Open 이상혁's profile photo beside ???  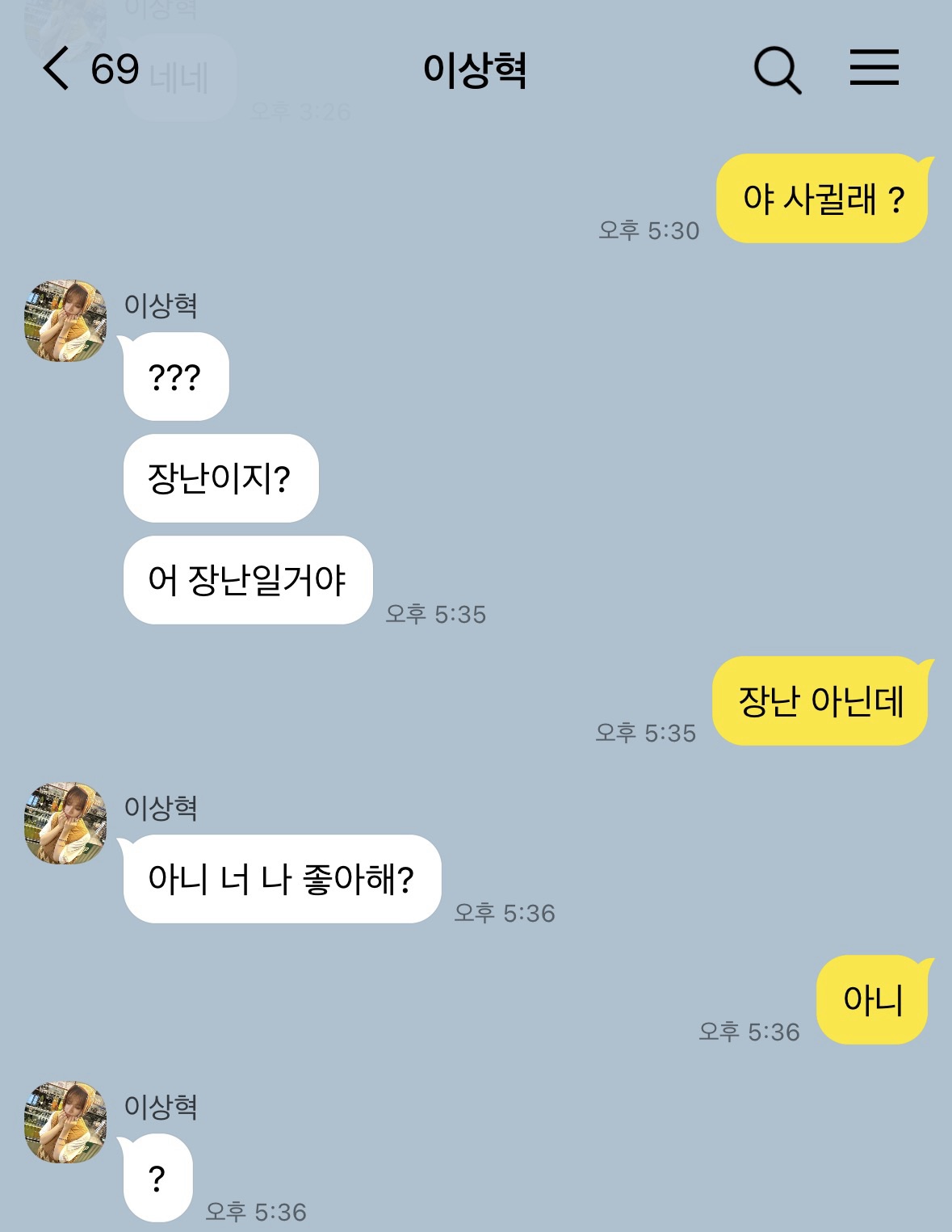pos(65,321)
